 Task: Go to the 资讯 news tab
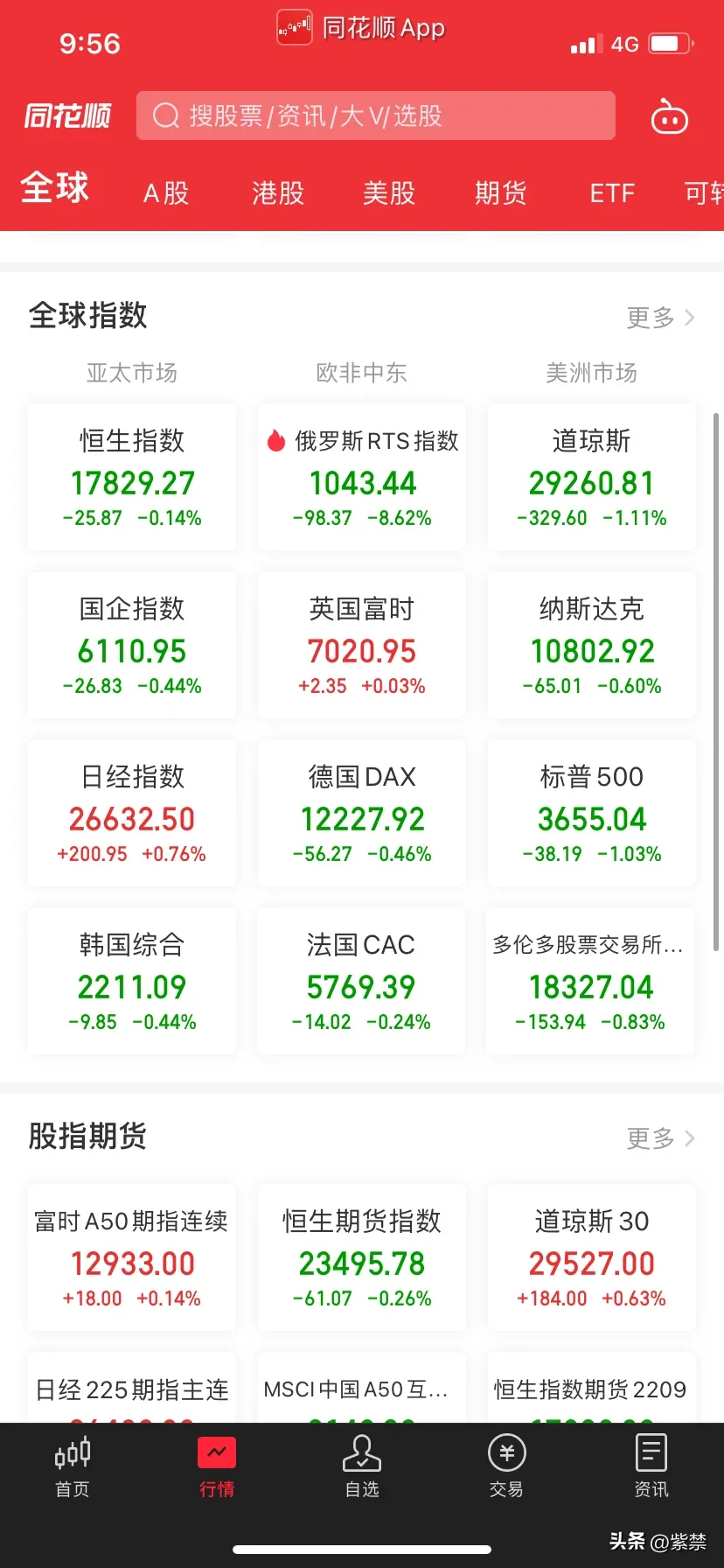click(651, 1466)
